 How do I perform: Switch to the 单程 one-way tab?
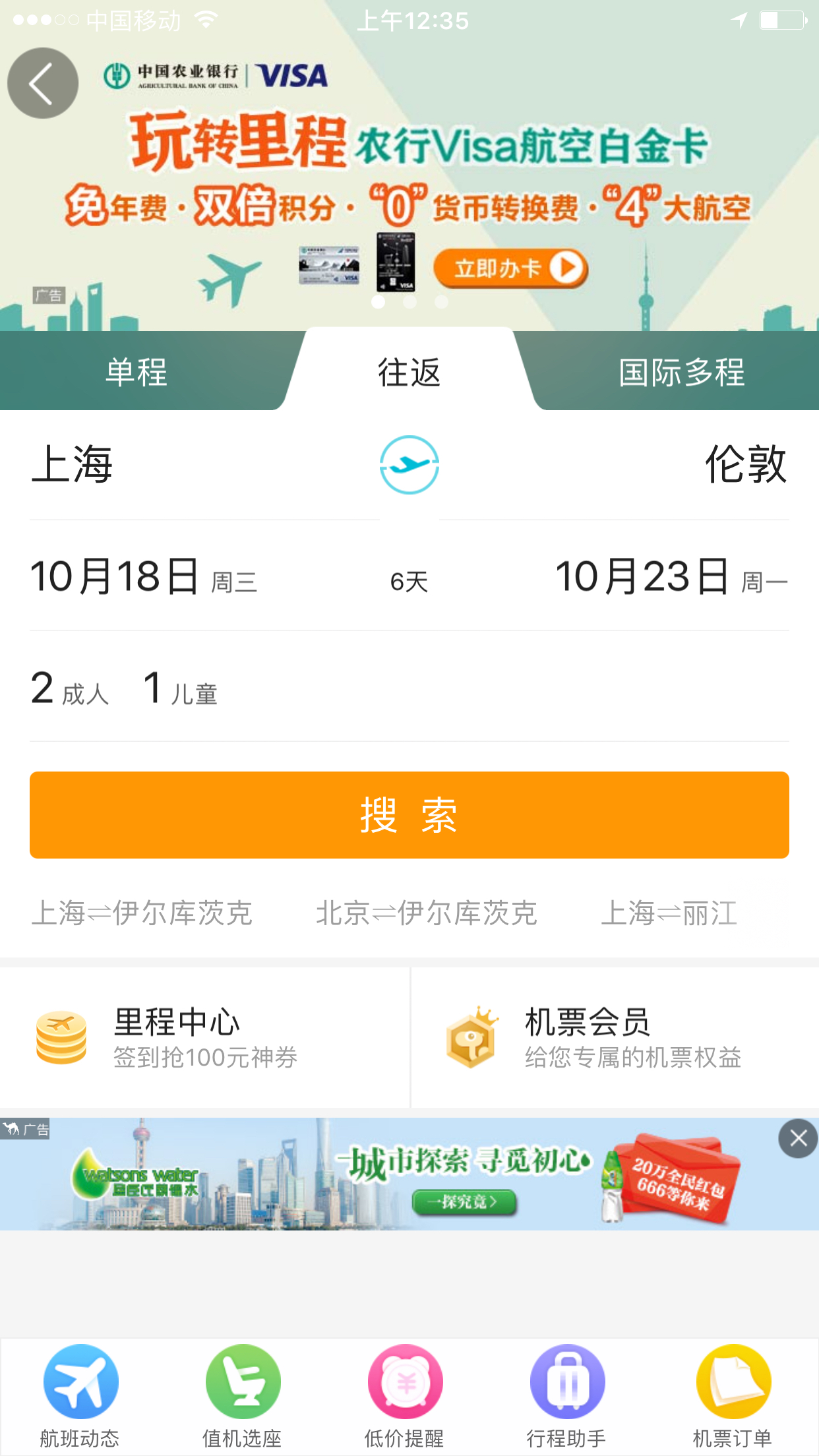tap(137, 372)
